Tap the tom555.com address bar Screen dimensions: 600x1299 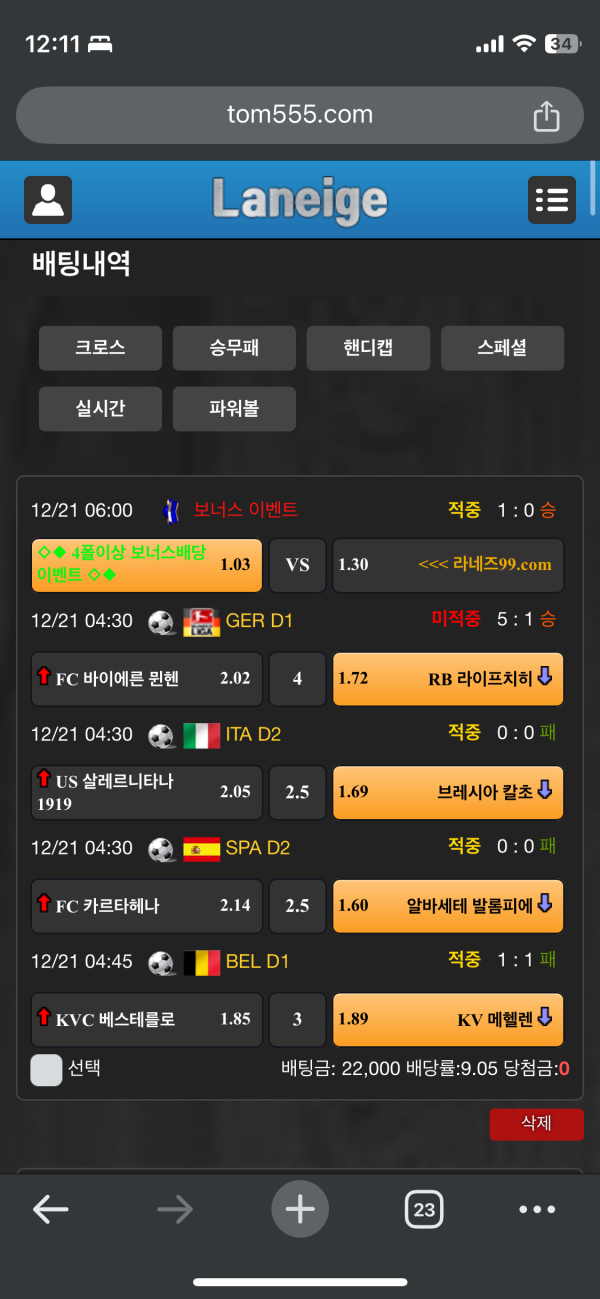[x=299, y=115]
